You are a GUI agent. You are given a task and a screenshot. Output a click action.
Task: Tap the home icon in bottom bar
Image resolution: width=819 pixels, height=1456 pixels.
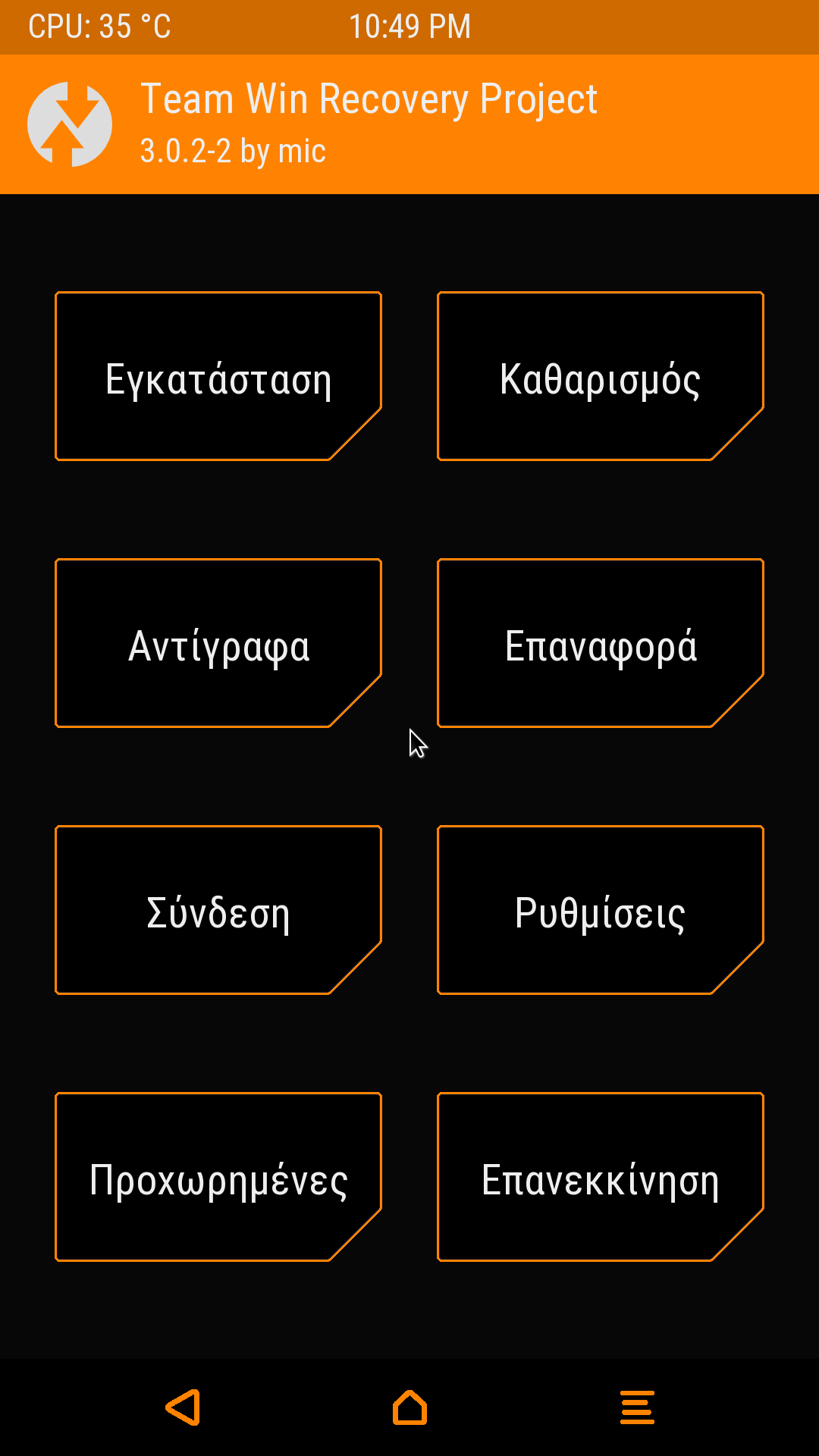(x=409, y=1407)
